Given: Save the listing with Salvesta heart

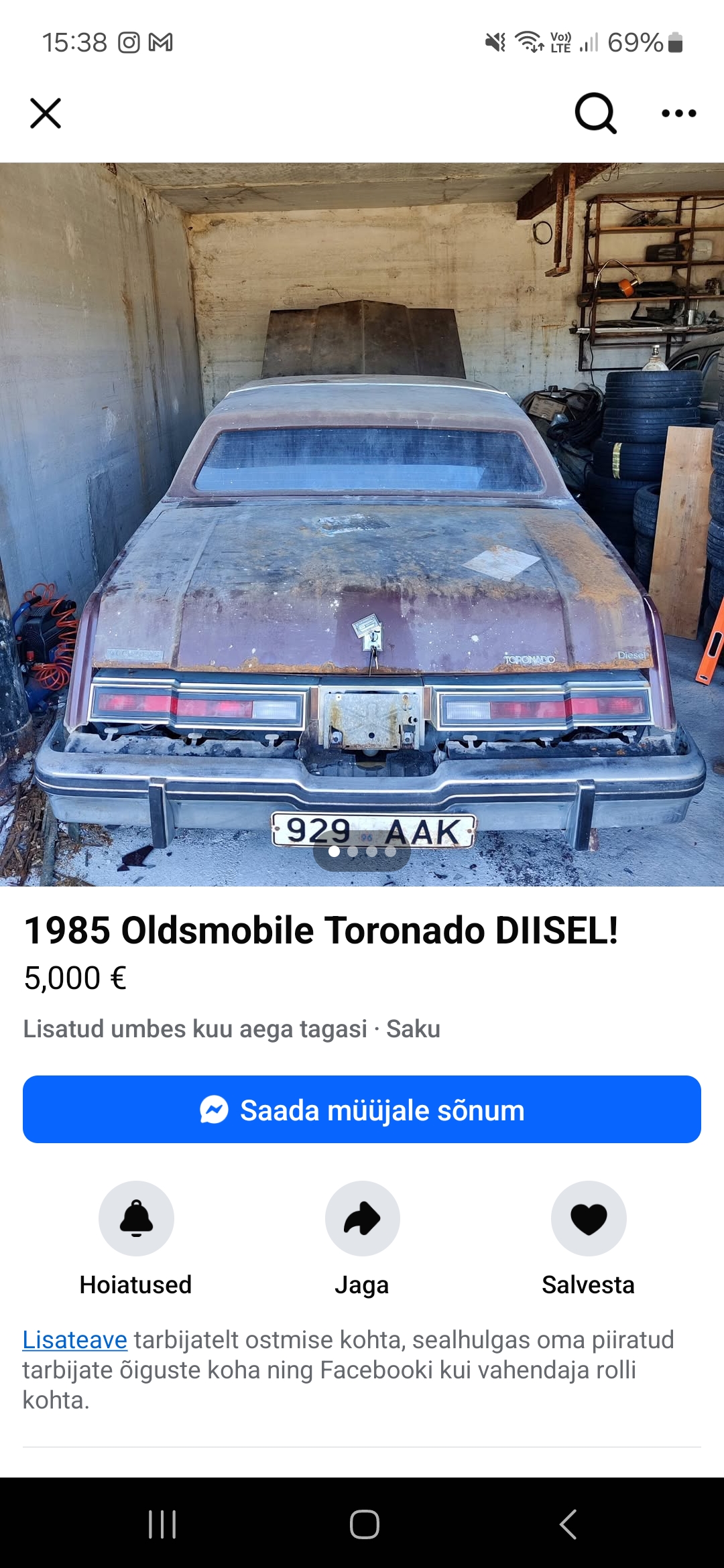Looking at the screenshot, I should [589, 1218].
